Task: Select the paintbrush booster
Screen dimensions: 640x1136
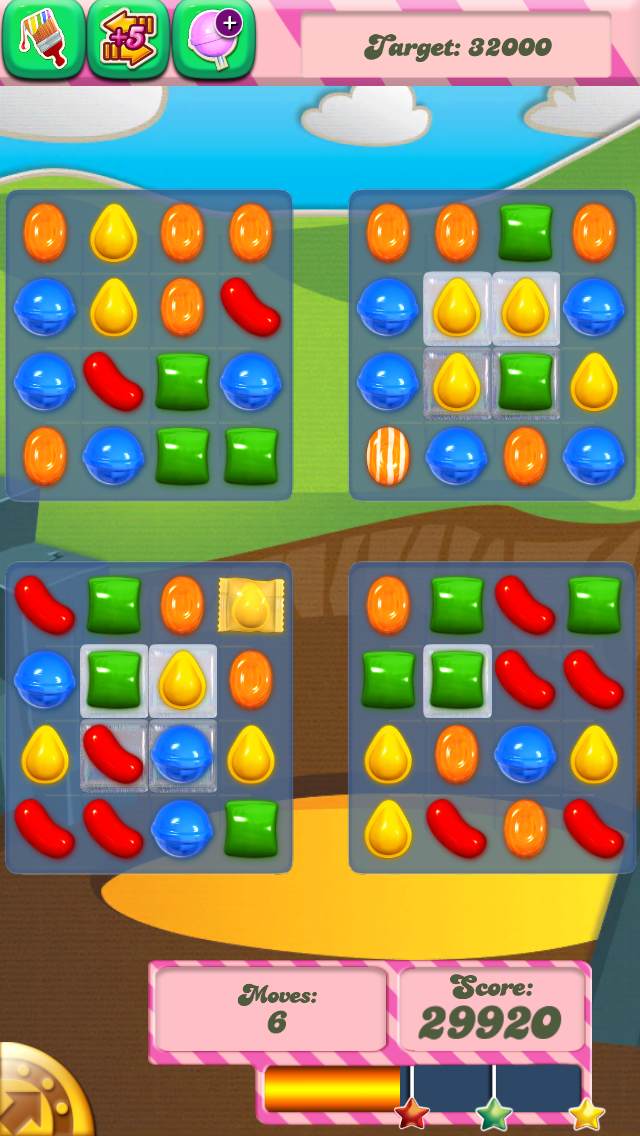Action: click(x=43, y=40)
